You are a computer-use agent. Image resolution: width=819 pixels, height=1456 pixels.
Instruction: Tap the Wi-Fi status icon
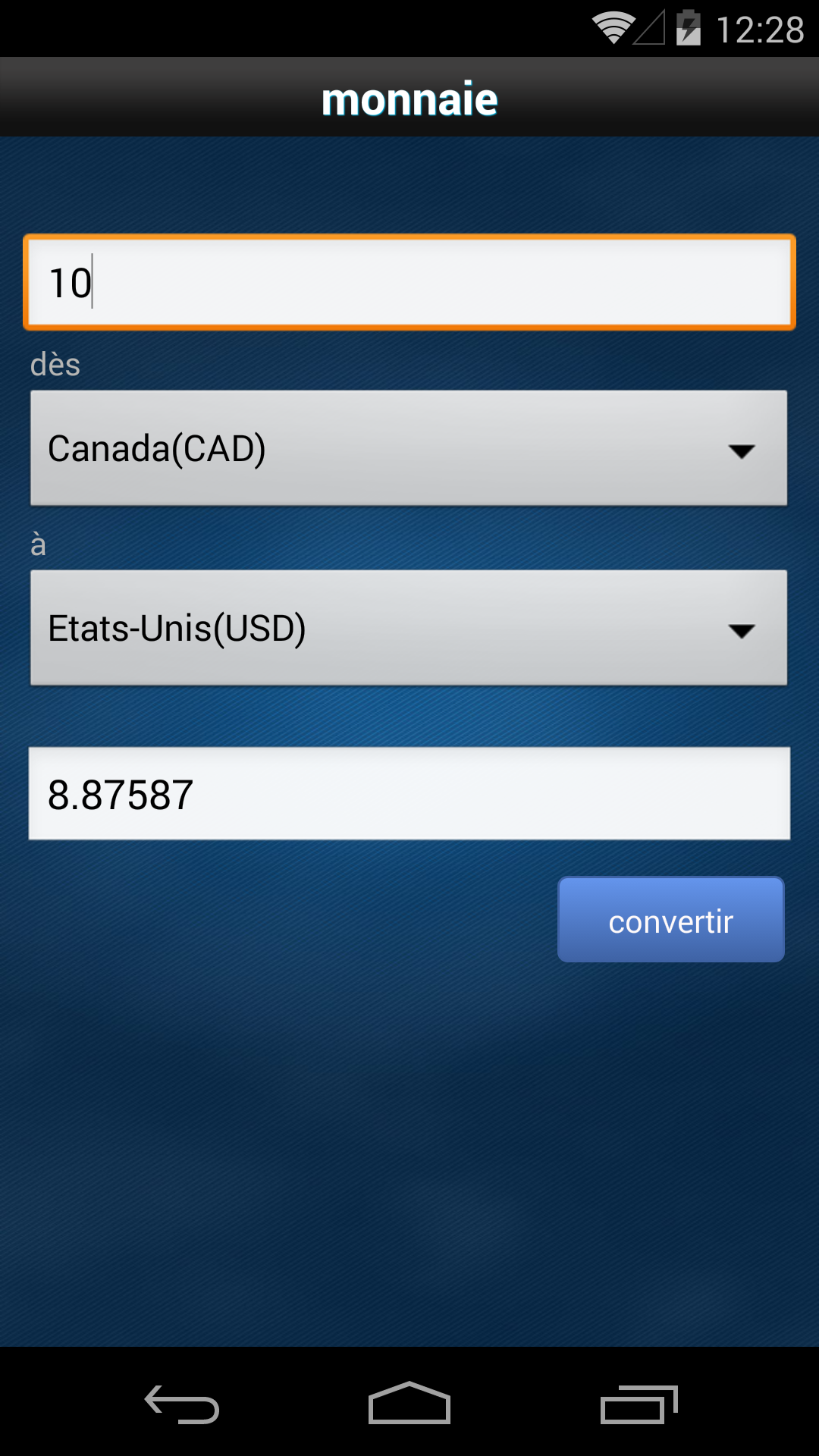(x=612, y=28)
